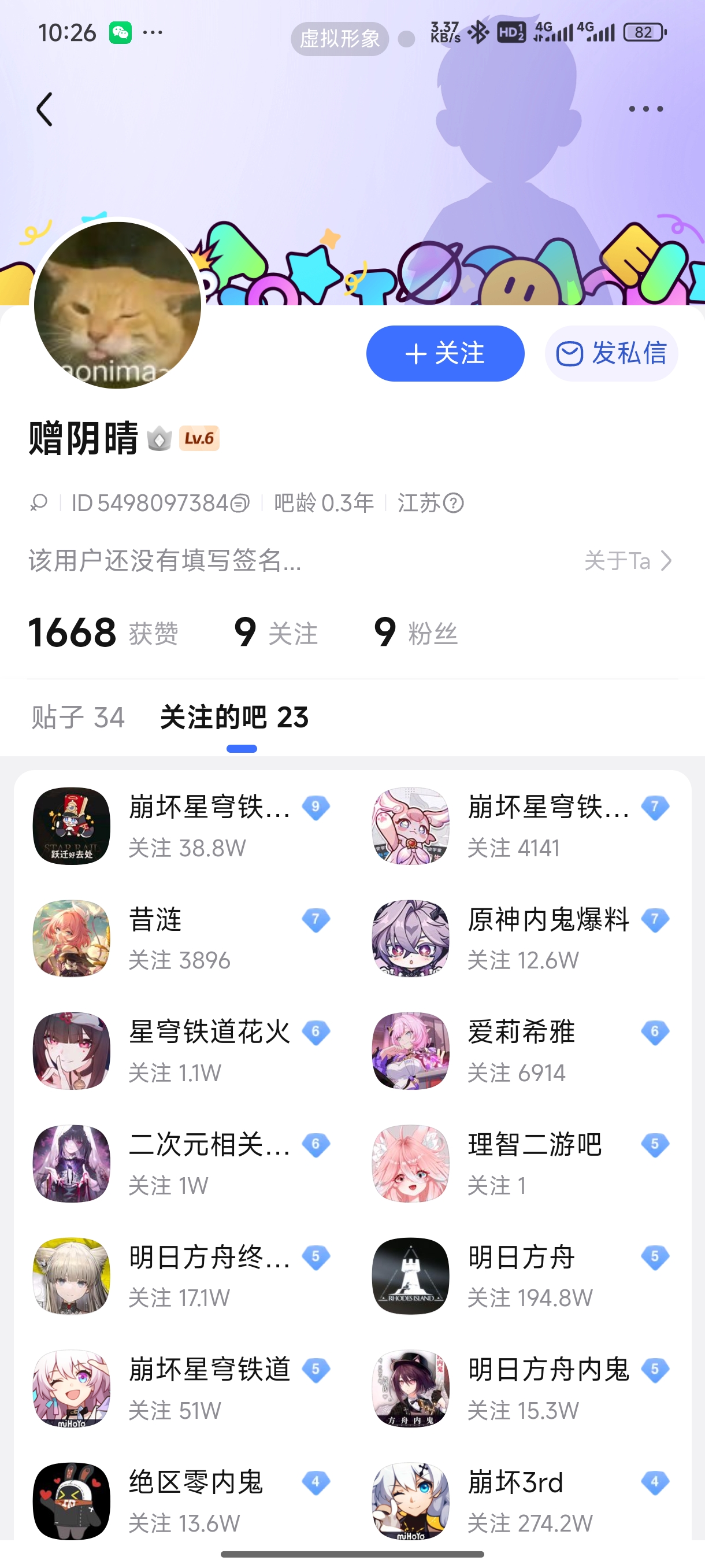The height and width of the screenshot is (1568, 705).
Task: Follow this user with +关注
Action: coord(444,354)
